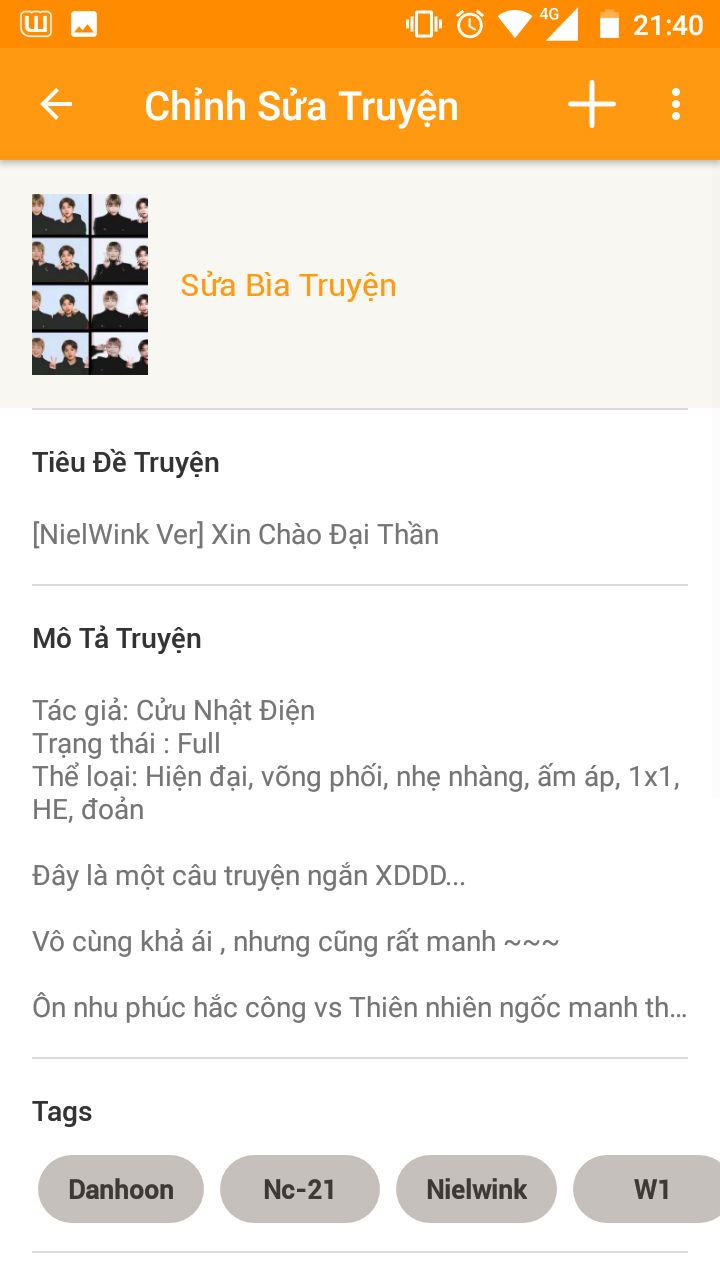Select the Nc-21 tag chip
This screenshot has width=720, height=1280.
click(x=300, y=1189)
